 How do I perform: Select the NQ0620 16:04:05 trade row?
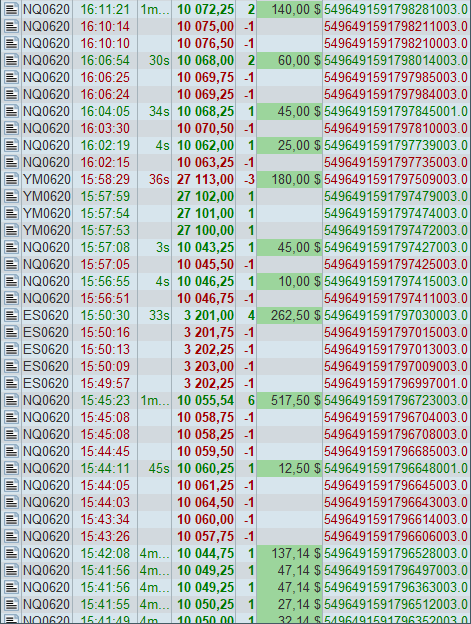(236, 111)
